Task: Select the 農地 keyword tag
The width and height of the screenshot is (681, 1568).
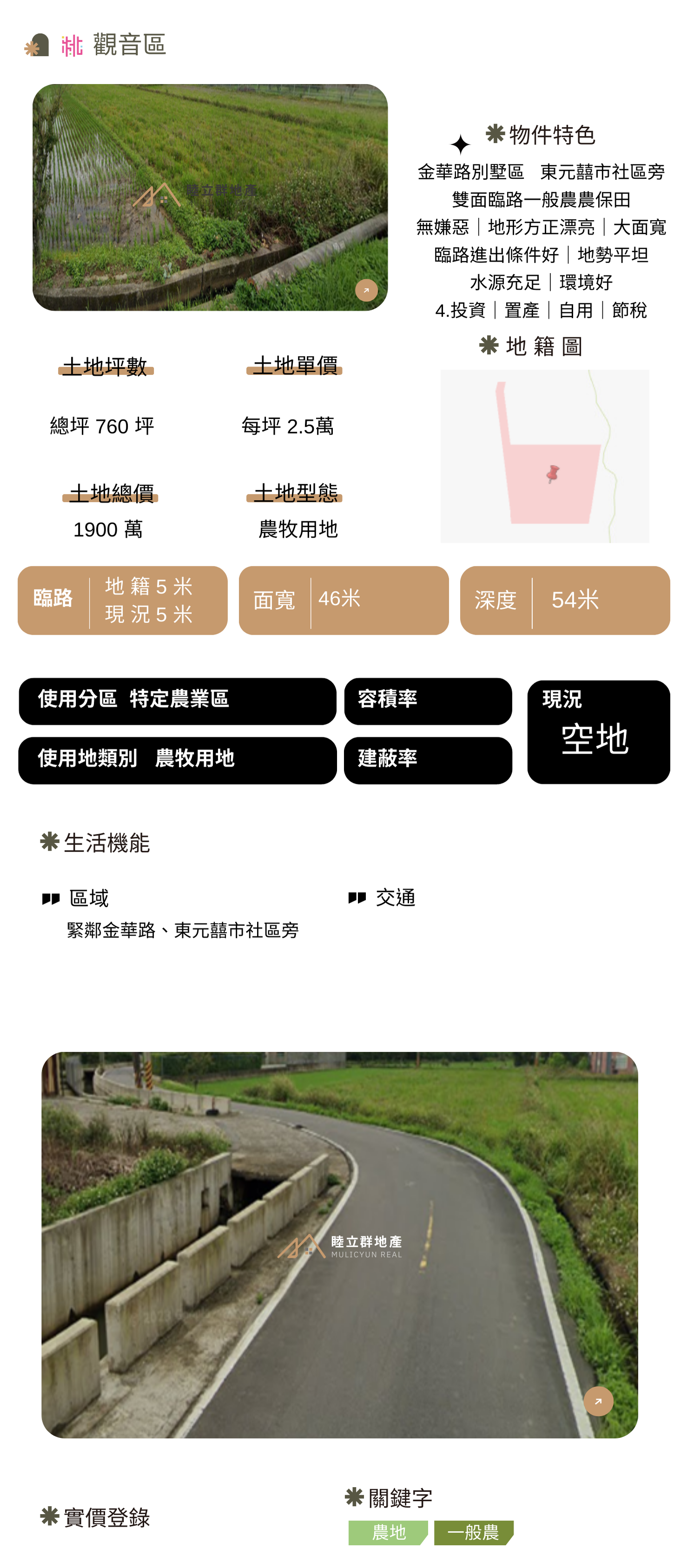Action: [388, 1532]
